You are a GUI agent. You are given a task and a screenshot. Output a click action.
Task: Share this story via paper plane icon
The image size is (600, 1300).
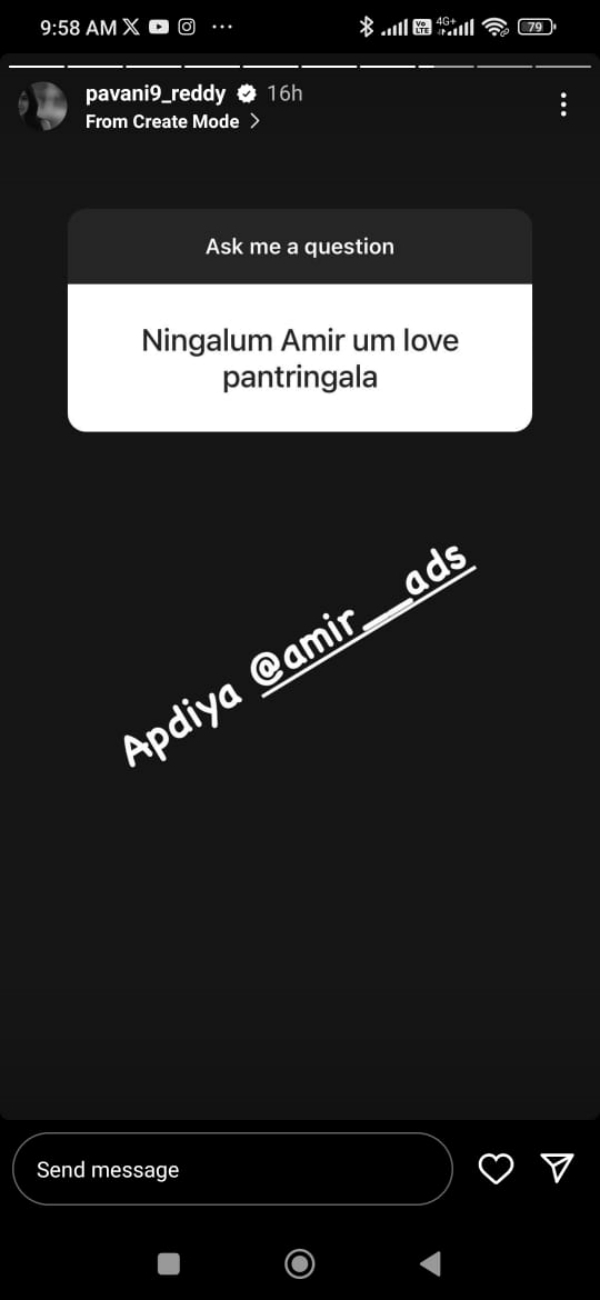tap(557, 1168)
